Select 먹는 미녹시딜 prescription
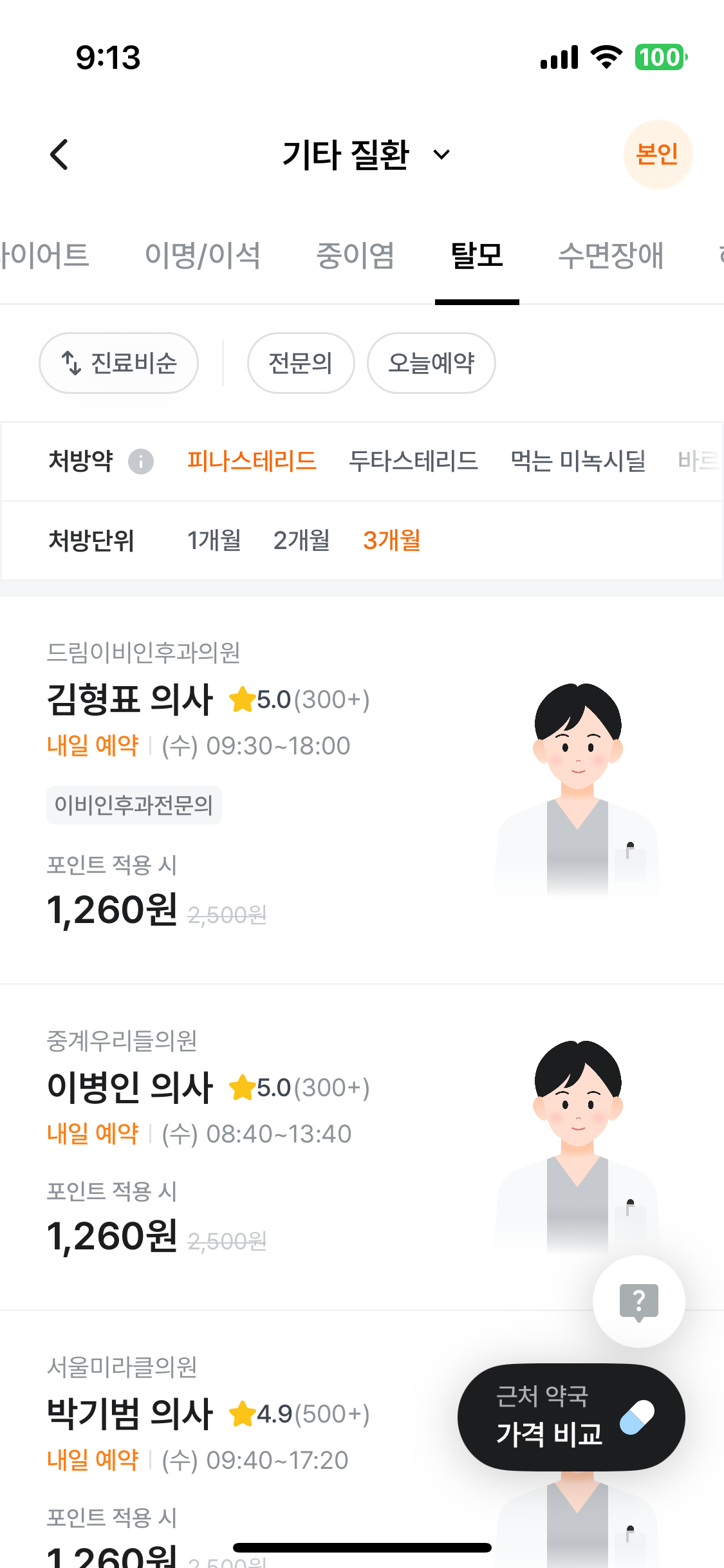The width and height of the screenshot is (724, 1568). point(578,461)
